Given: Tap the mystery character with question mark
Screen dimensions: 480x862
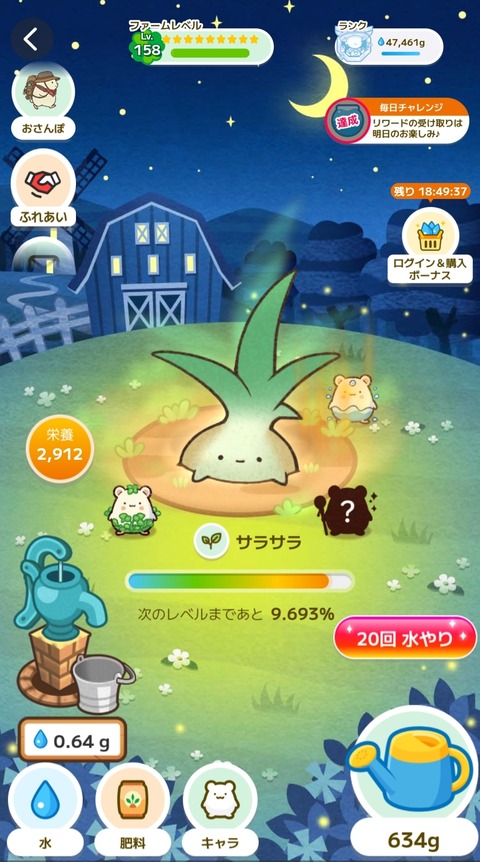Looking at the screenshot, I should coord(345,510).
